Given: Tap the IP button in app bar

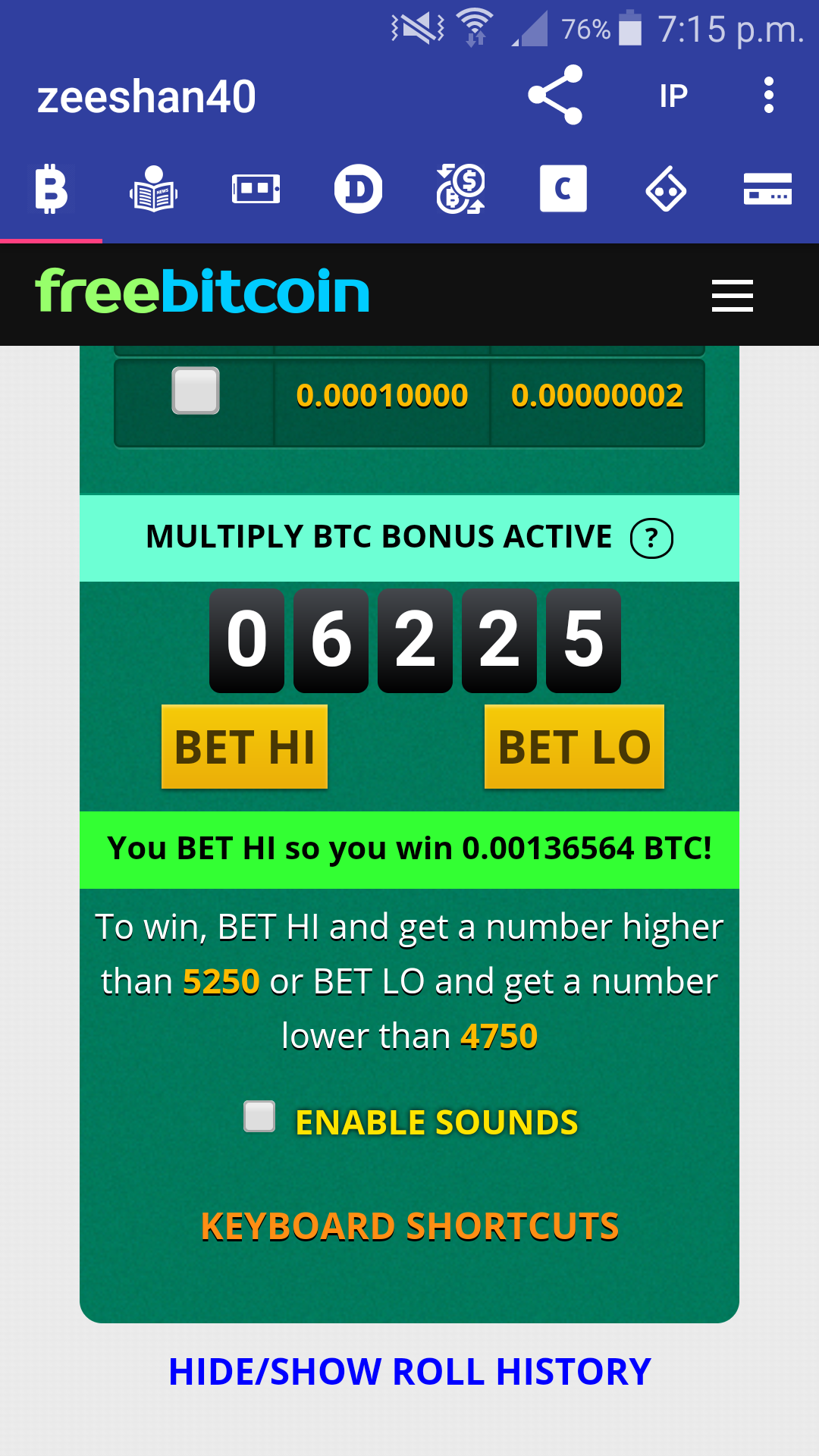Looking at the screenshot, I should pyautogui.click(x=673, y=96).
